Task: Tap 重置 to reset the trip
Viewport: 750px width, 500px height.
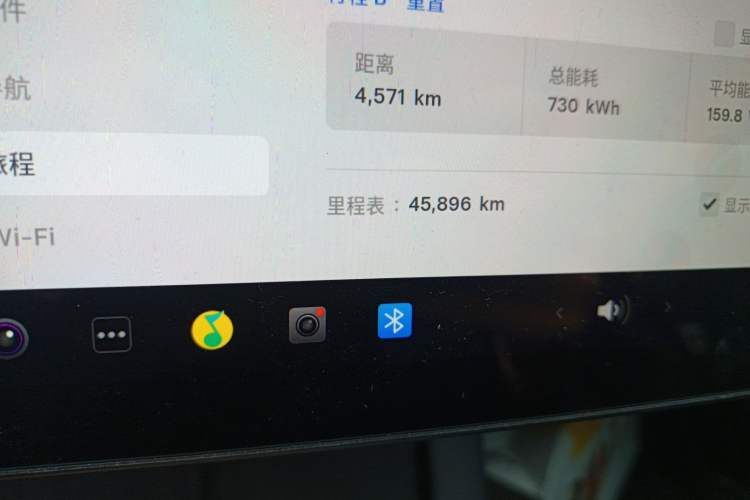Action: click(424, 4)
